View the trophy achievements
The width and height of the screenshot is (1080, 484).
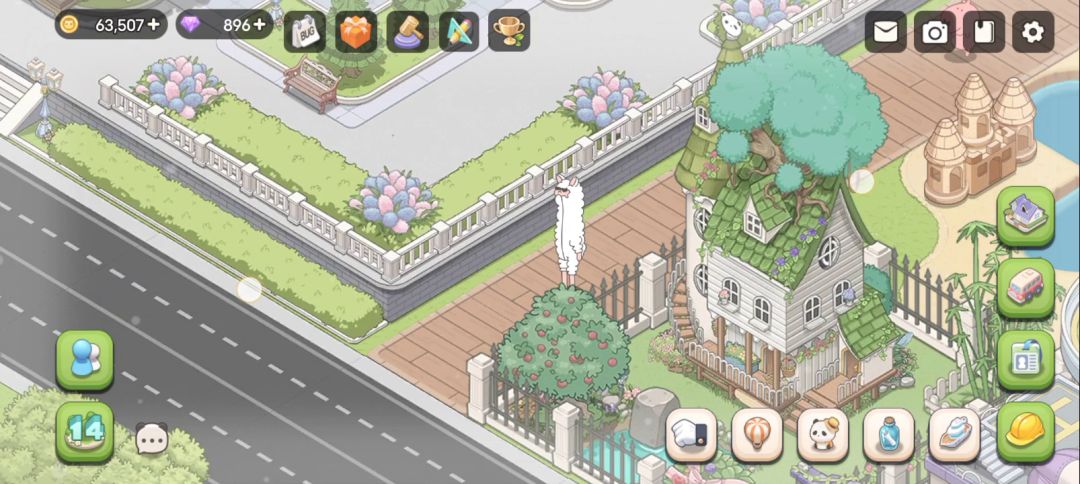[509, 32]
